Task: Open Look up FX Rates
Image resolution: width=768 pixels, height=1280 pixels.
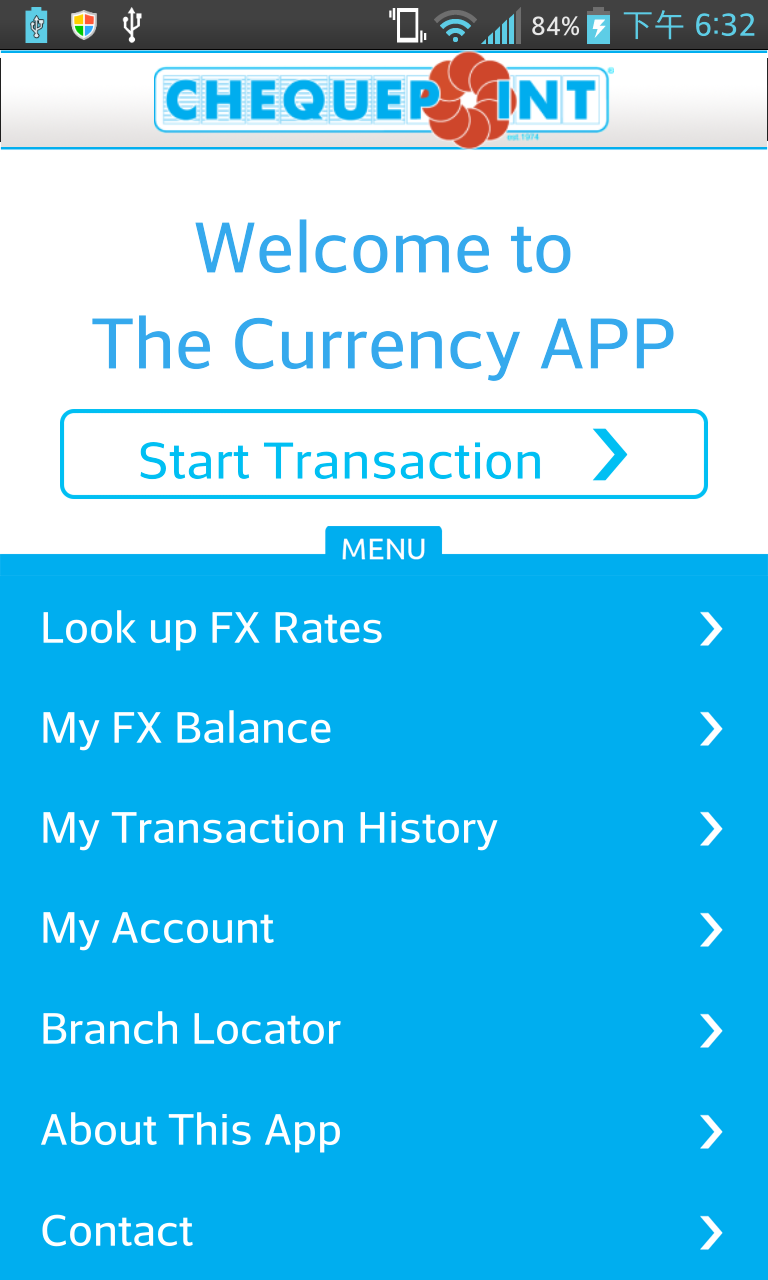Action: coord(384,628)
